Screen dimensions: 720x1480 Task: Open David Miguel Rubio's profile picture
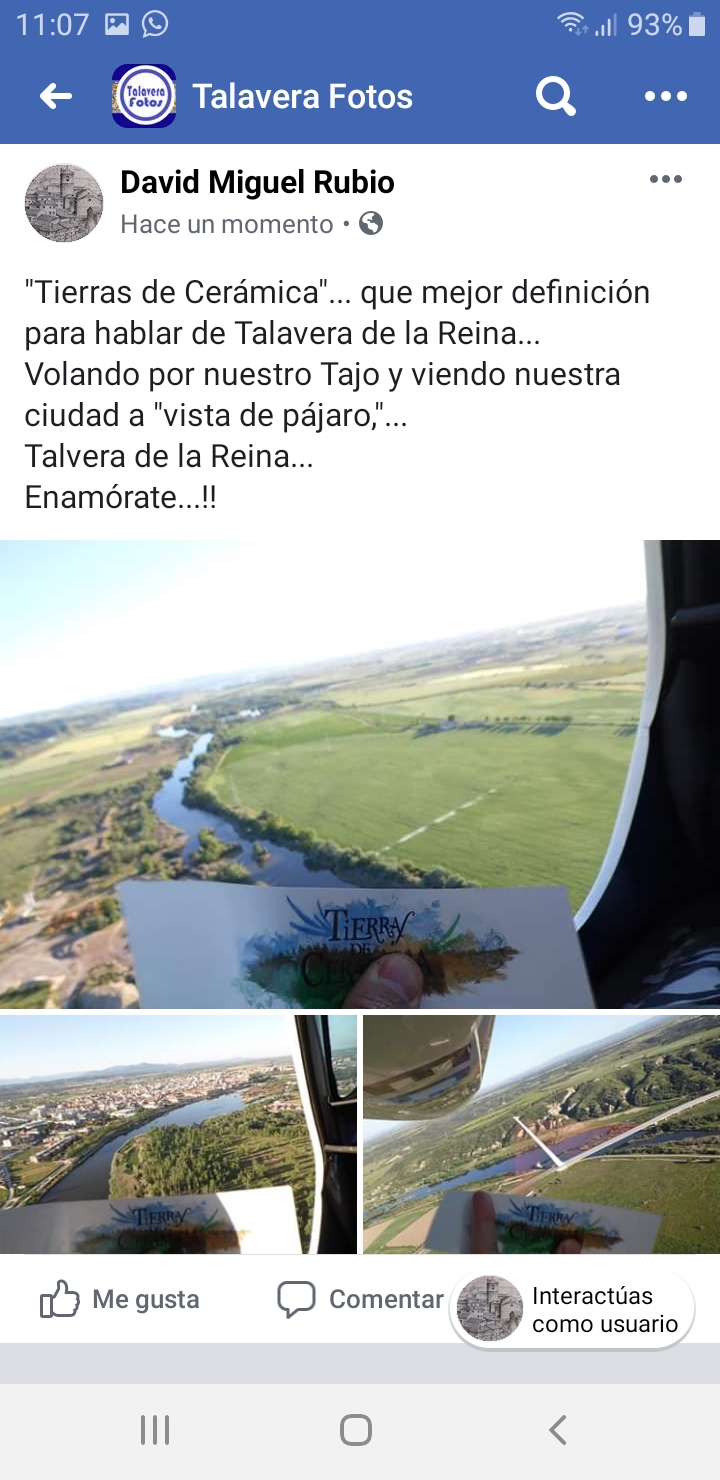point(64,203)
